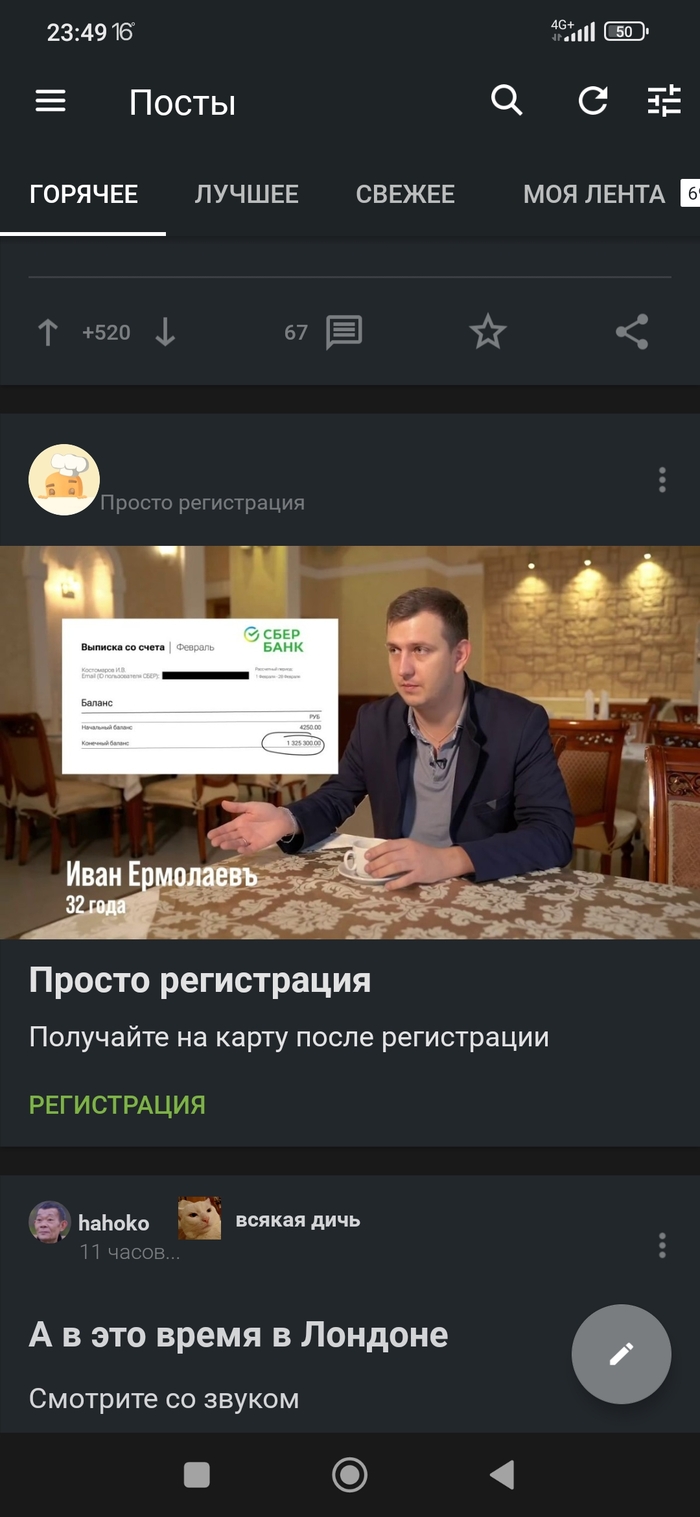Open the hamburger navigation menu
Image resolution: width=700 pixels, height=1517 pixels.
(50, 101)
